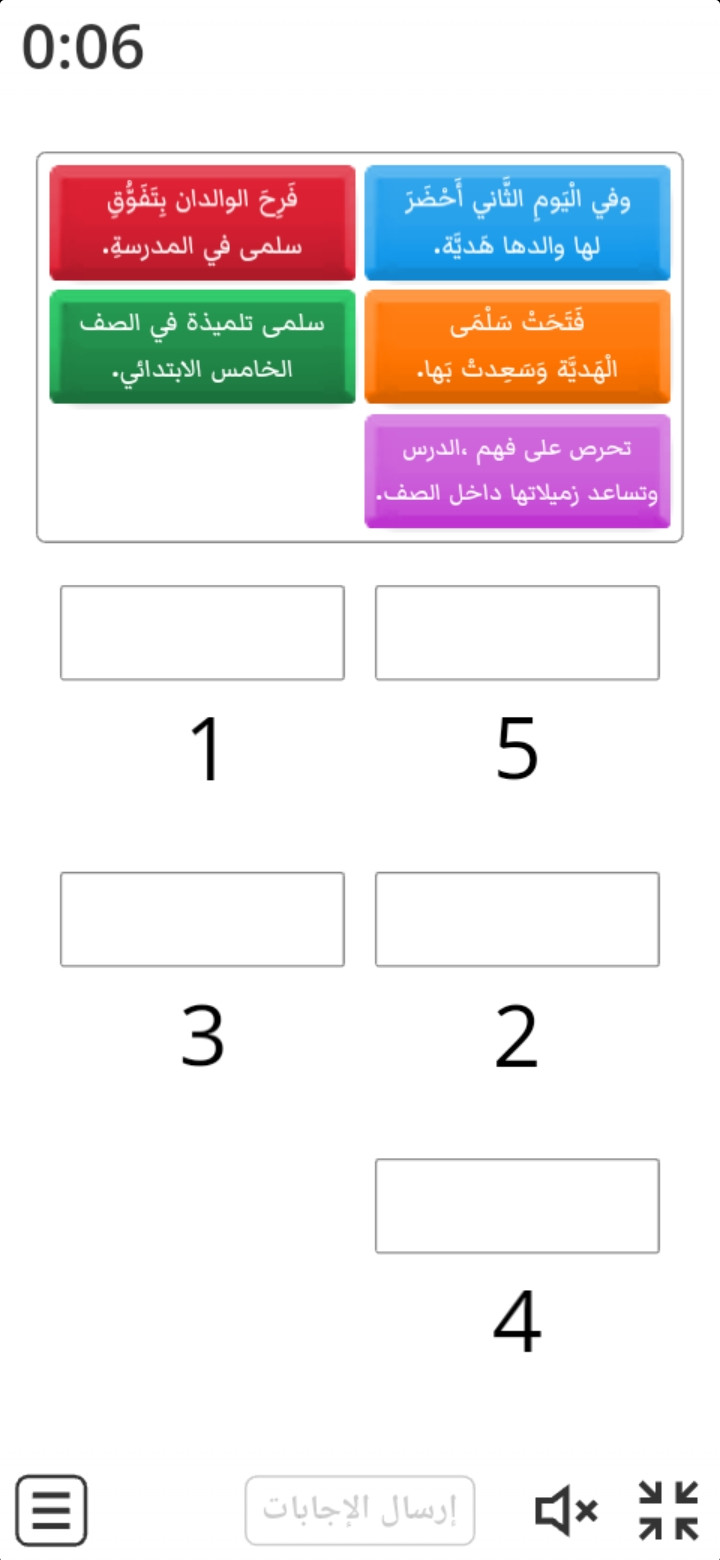Tap the empty slot numbered 5
Image resolution: width=720 pixels, height=1560 pixels.
517,633
